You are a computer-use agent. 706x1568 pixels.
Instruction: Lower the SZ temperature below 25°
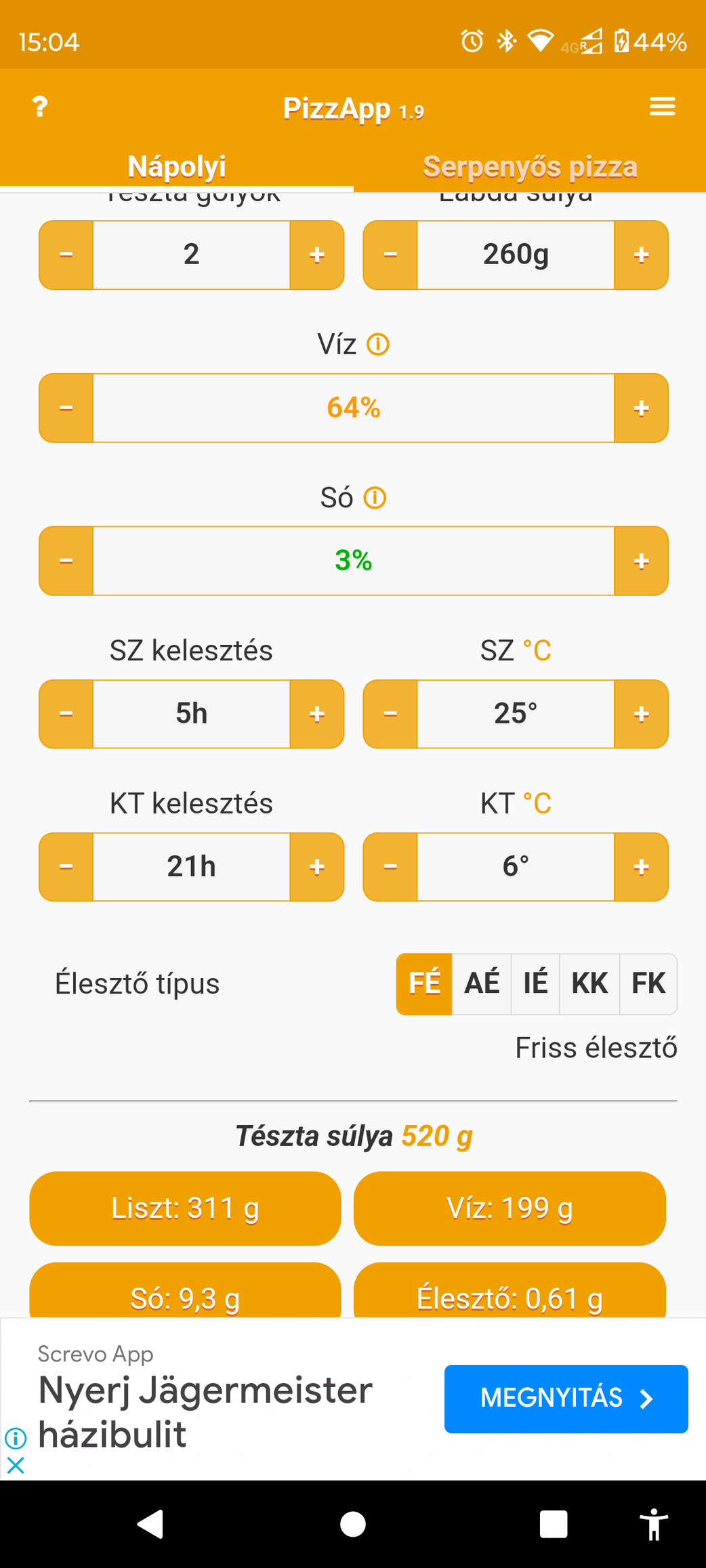coord(390,715)
